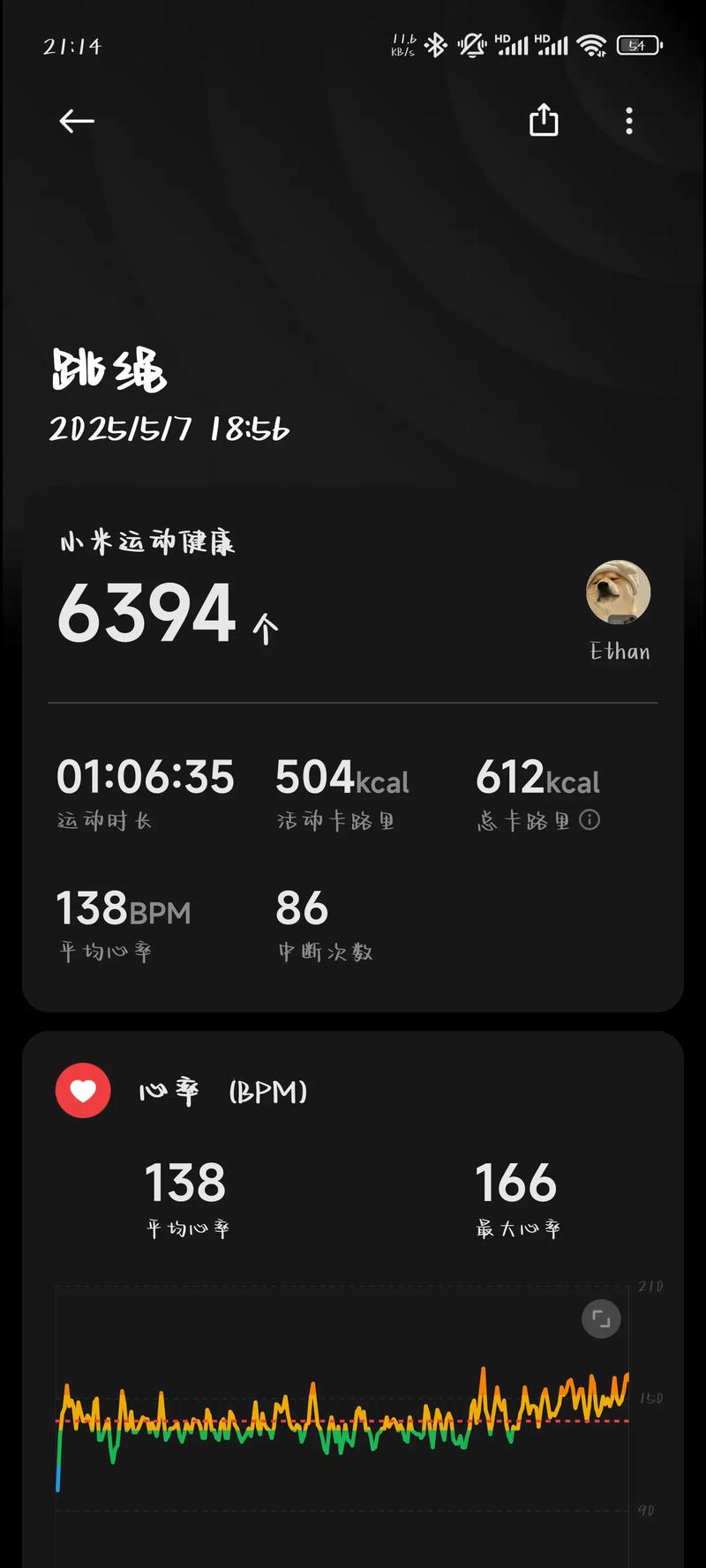Open the three-dot overflow menu
Screen dimensions: 706x1568
point(629,121)
